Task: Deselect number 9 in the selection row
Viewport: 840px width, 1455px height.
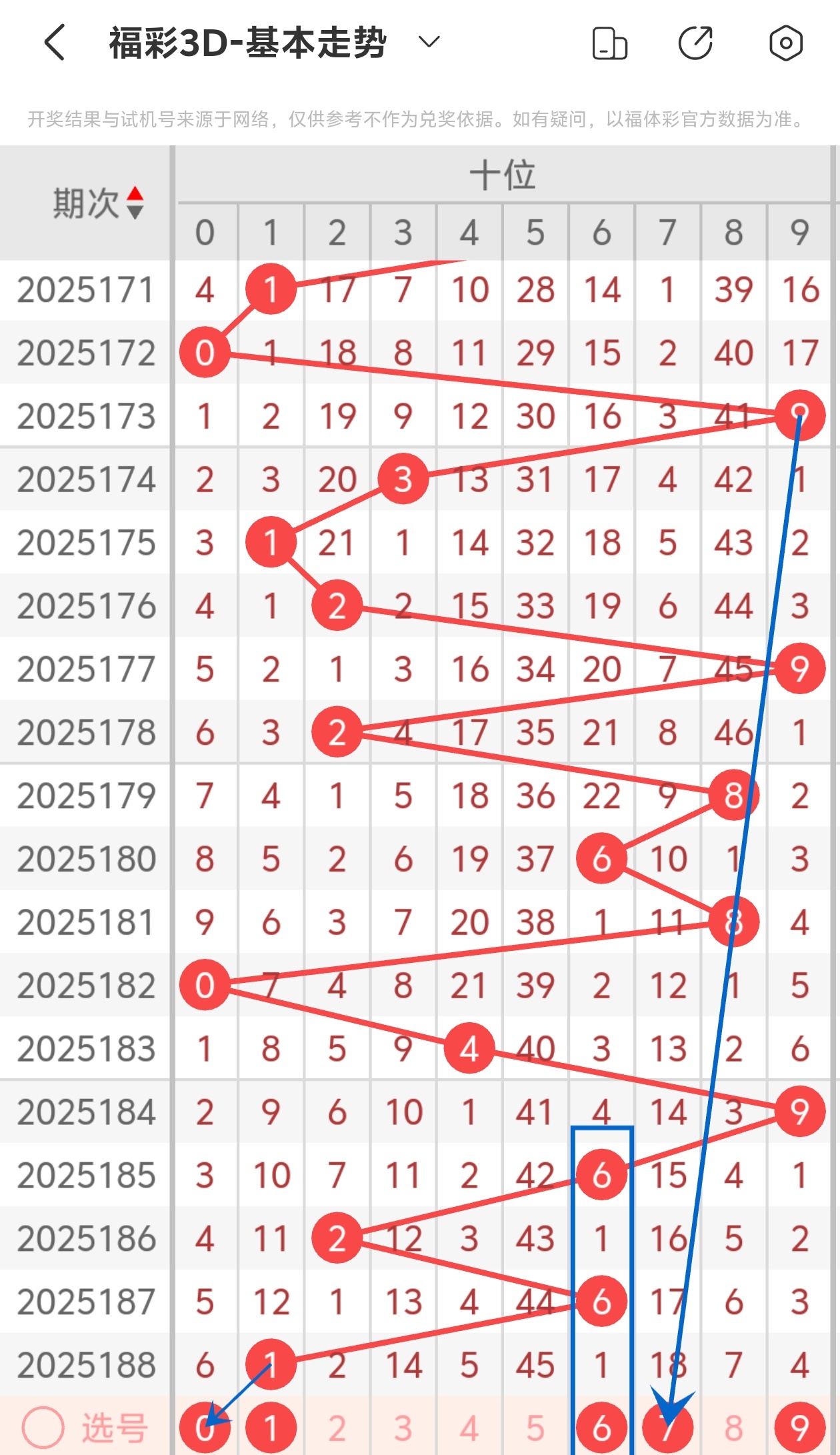Action: (799, 1428)
